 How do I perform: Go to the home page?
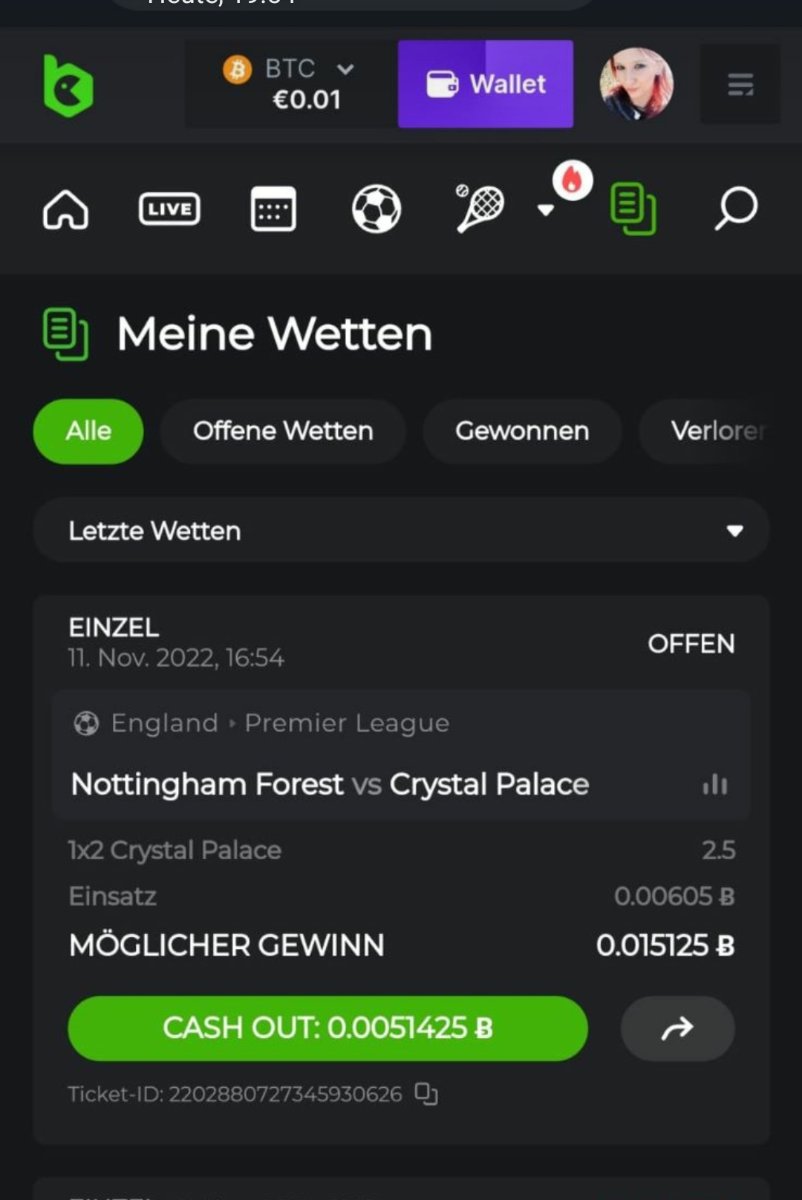click(66, 210)
